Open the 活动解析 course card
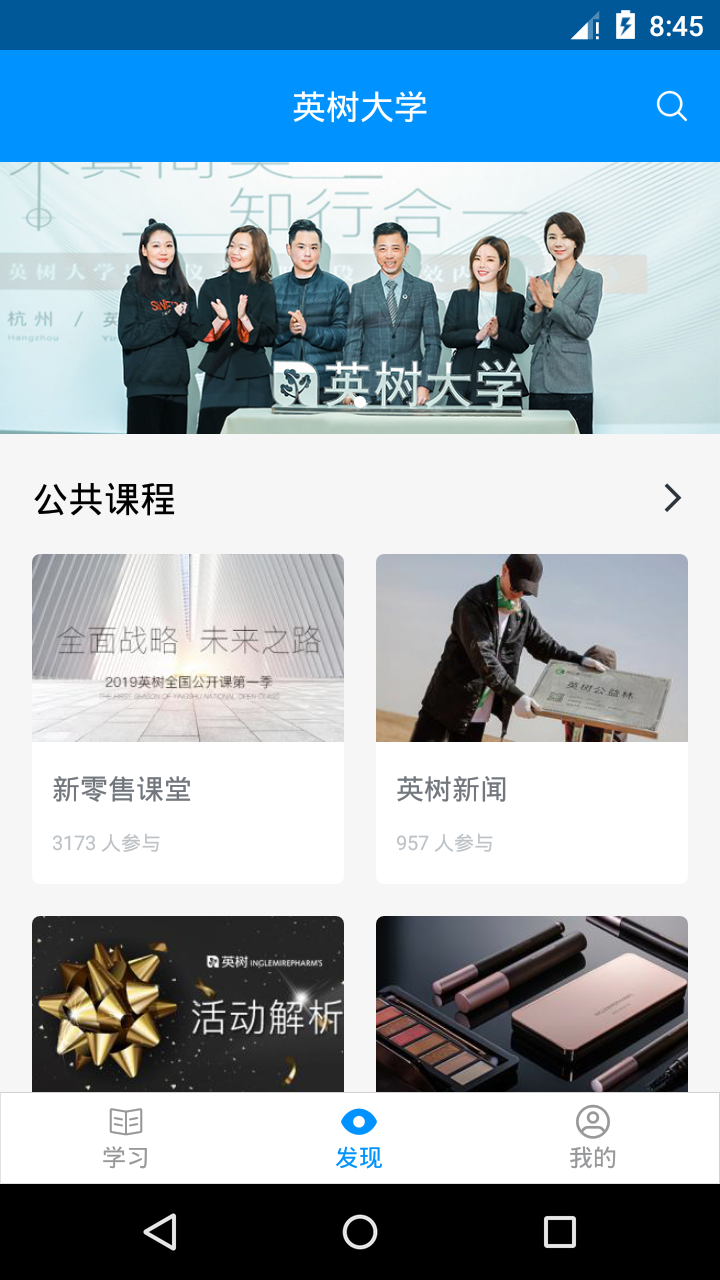 (x=188, y=1004)
